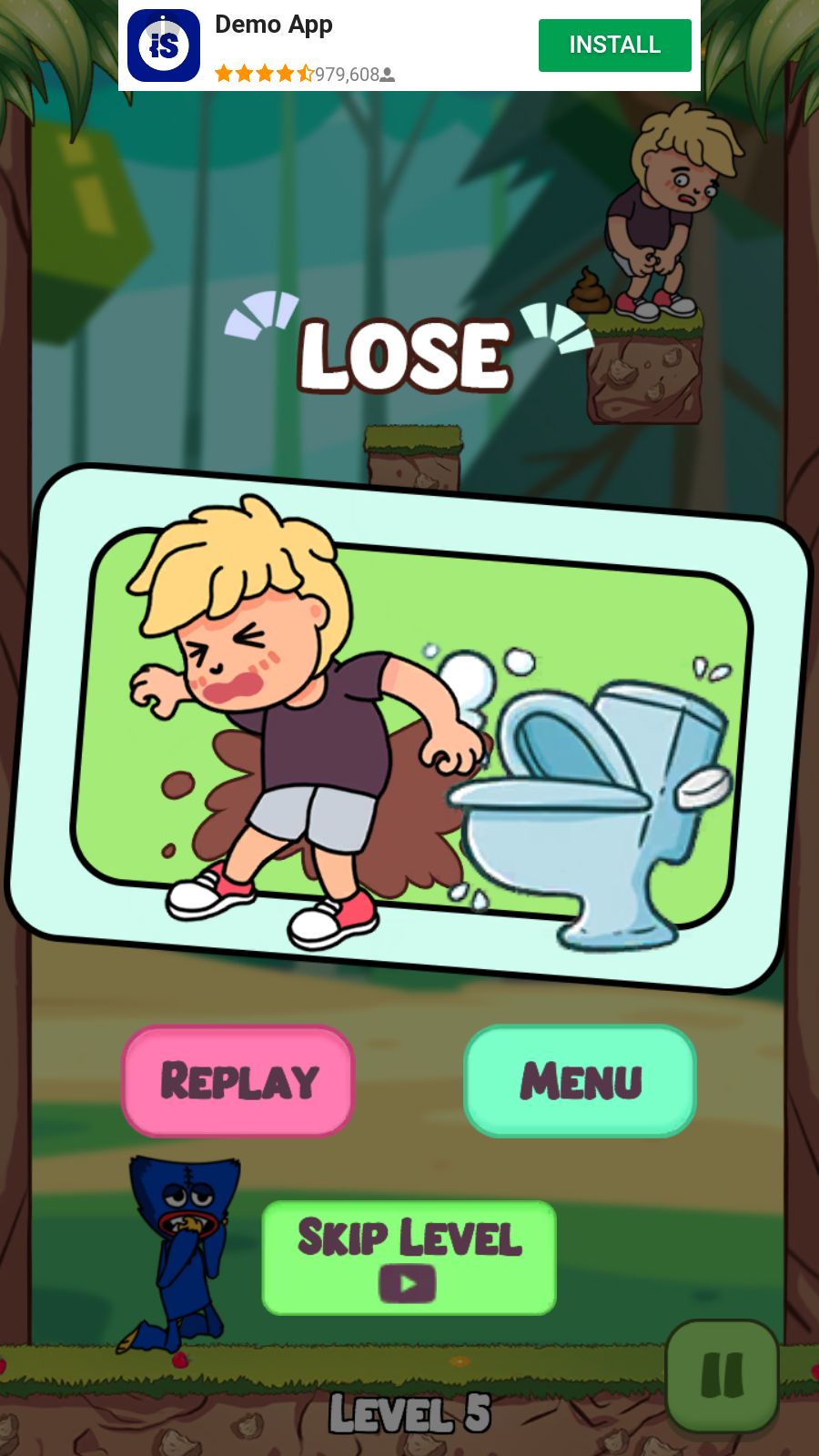This screenshot has width=819, height=1456.
Task: Install the Demo App from the ad
Action: pos(614,45)
